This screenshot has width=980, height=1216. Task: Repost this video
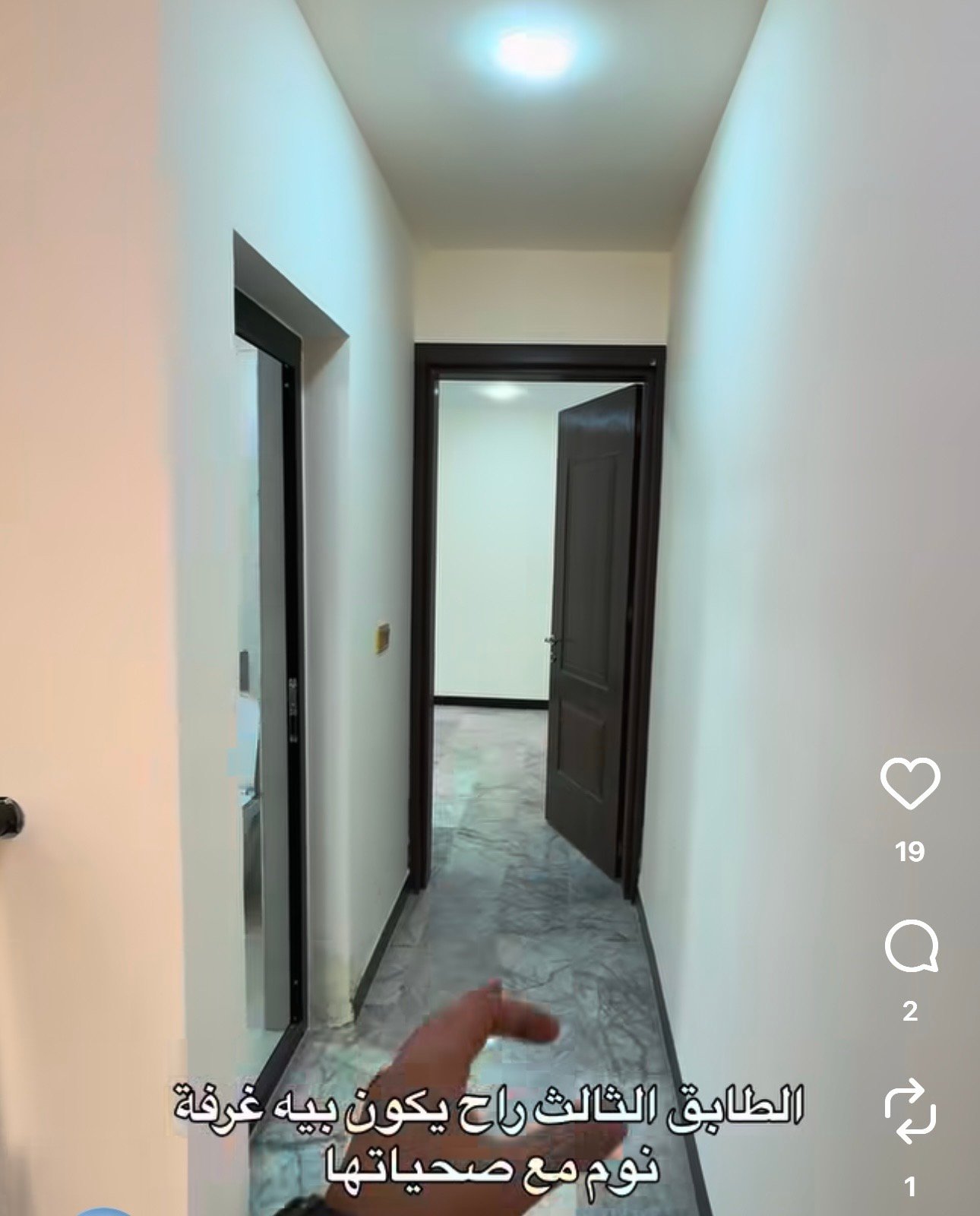(910, 1110)
